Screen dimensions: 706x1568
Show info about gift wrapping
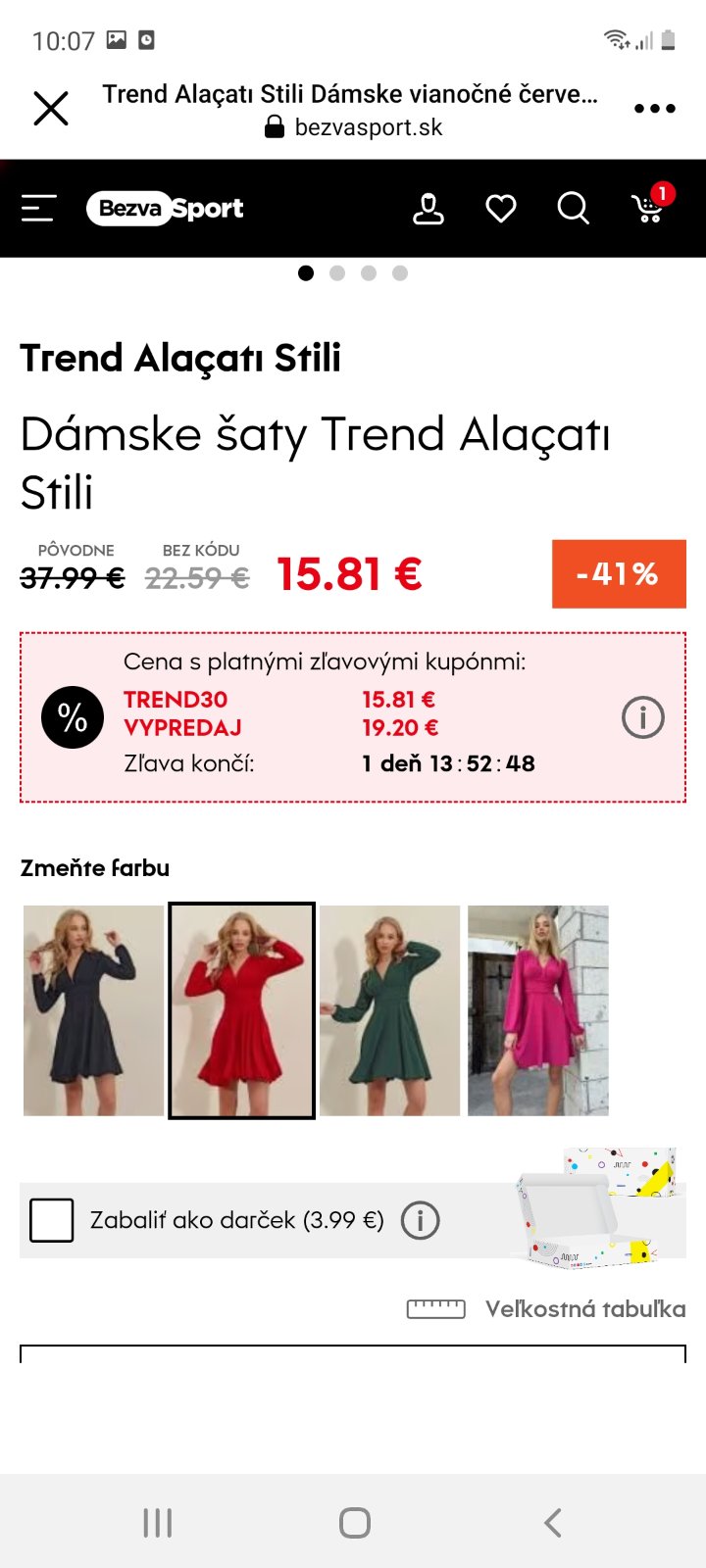(421, 1220)
